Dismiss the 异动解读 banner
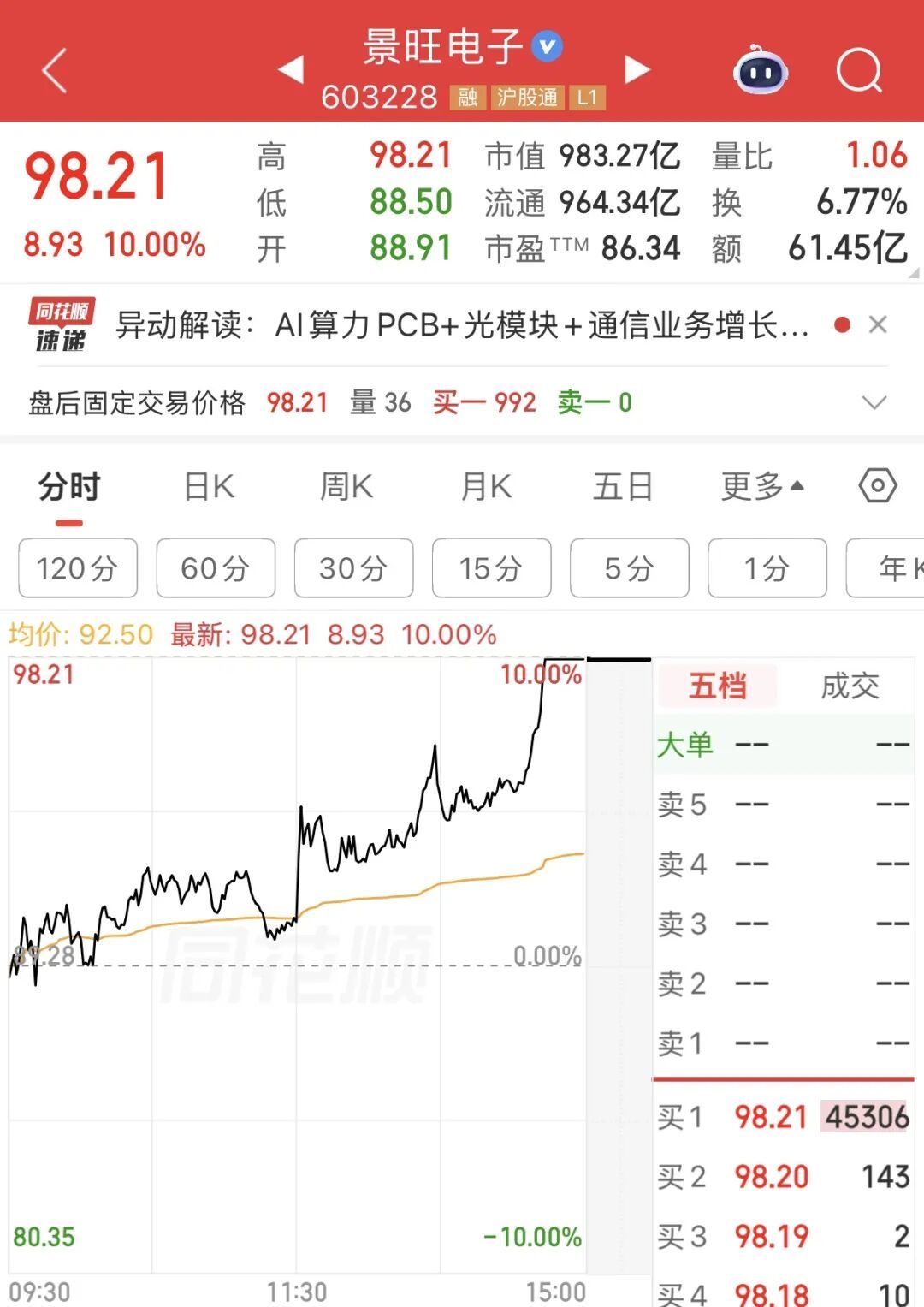This screenshot has width=924, height=1307. (x=878, y=324)
